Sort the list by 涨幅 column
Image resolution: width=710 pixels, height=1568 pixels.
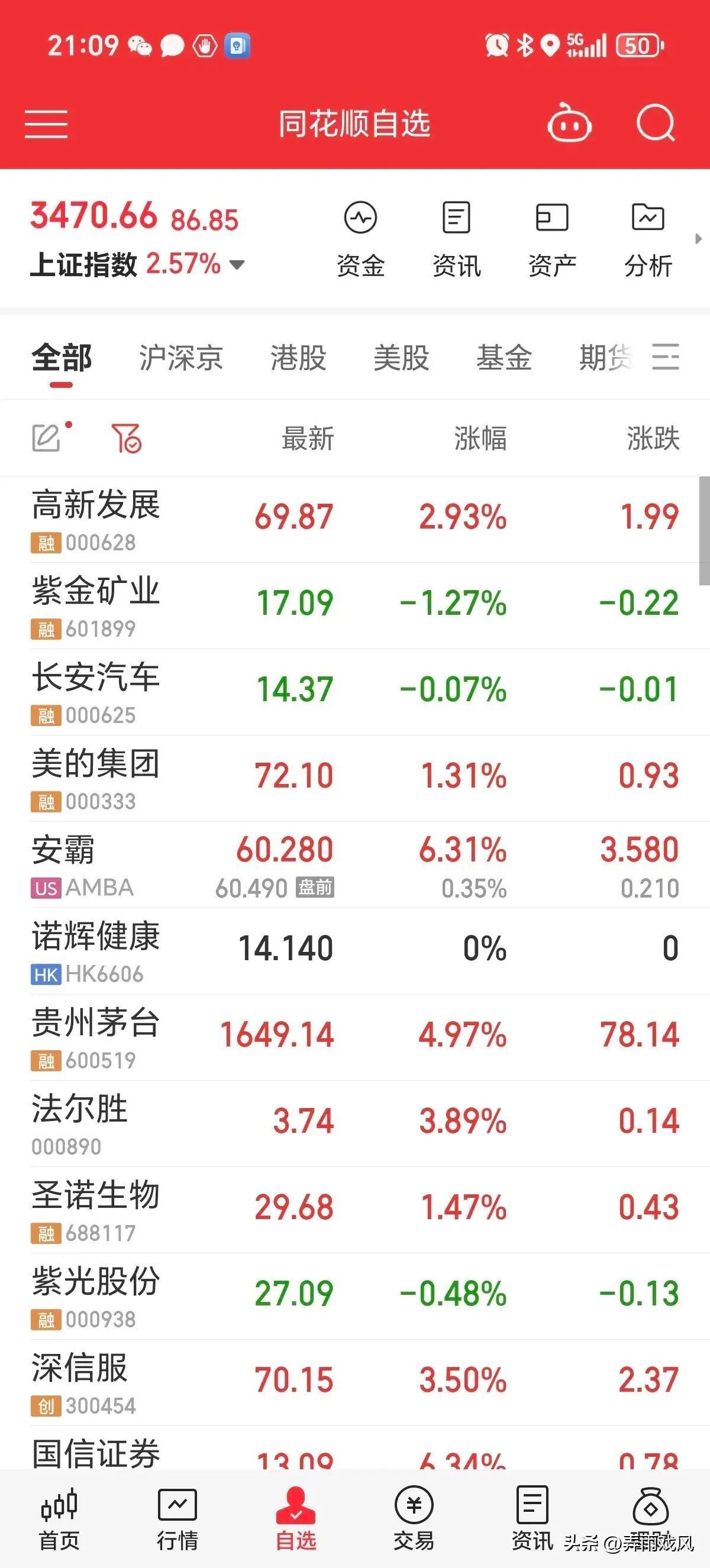(x=480, y=438)
